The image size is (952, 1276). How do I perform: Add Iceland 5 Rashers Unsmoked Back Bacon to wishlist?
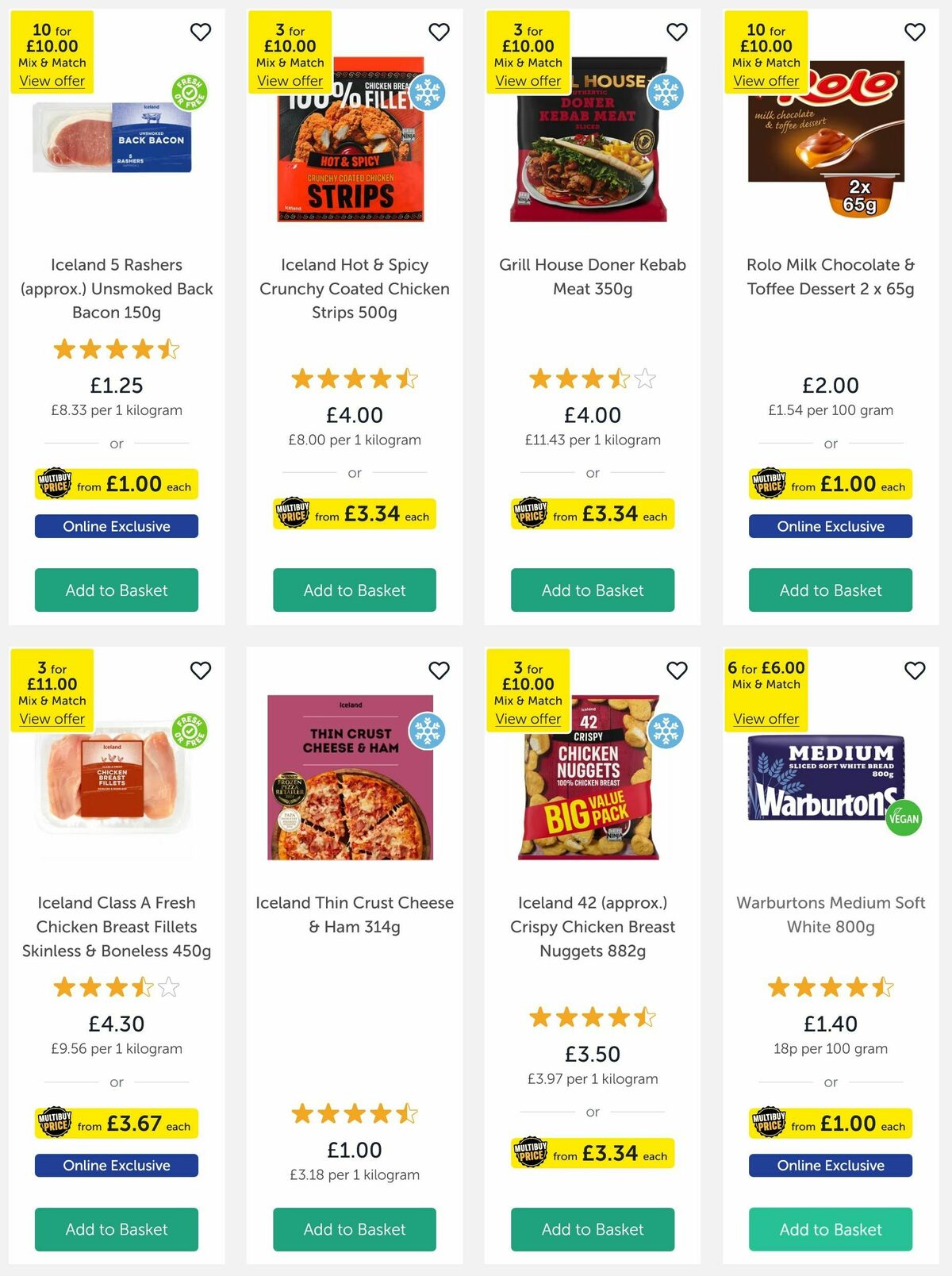coord(201,32)
